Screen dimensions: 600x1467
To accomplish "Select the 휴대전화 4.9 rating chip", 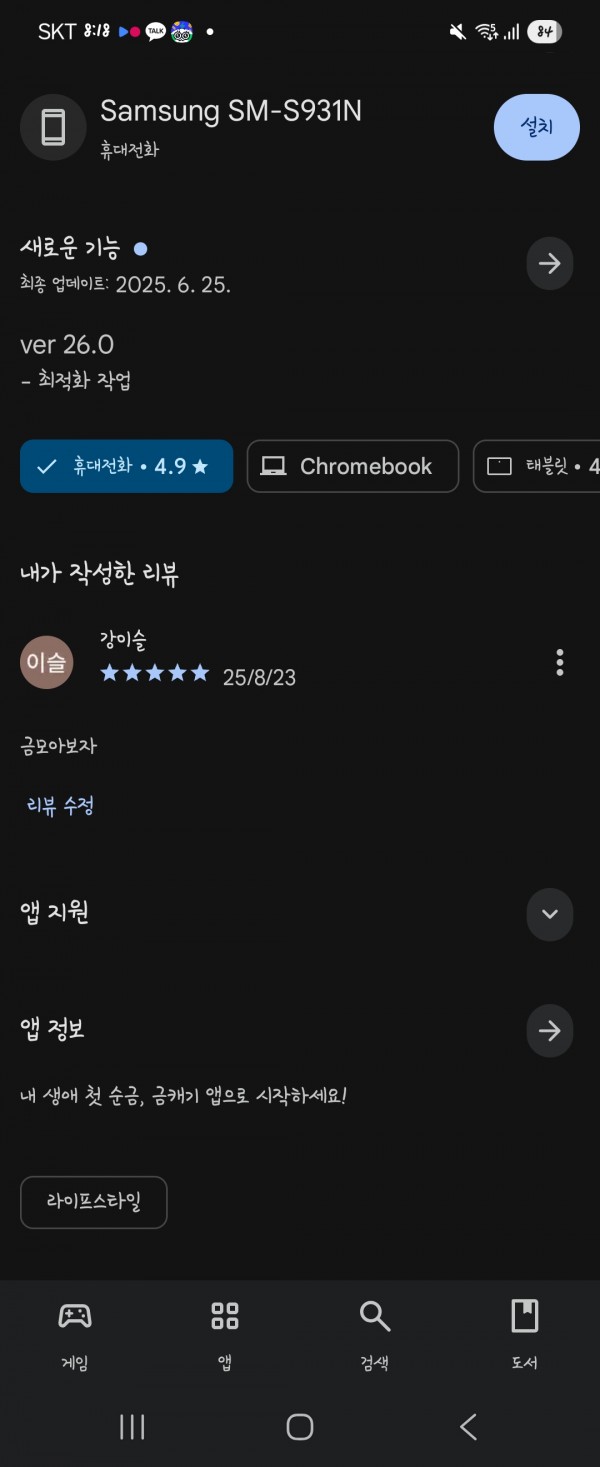I will [x=126, y=466].
